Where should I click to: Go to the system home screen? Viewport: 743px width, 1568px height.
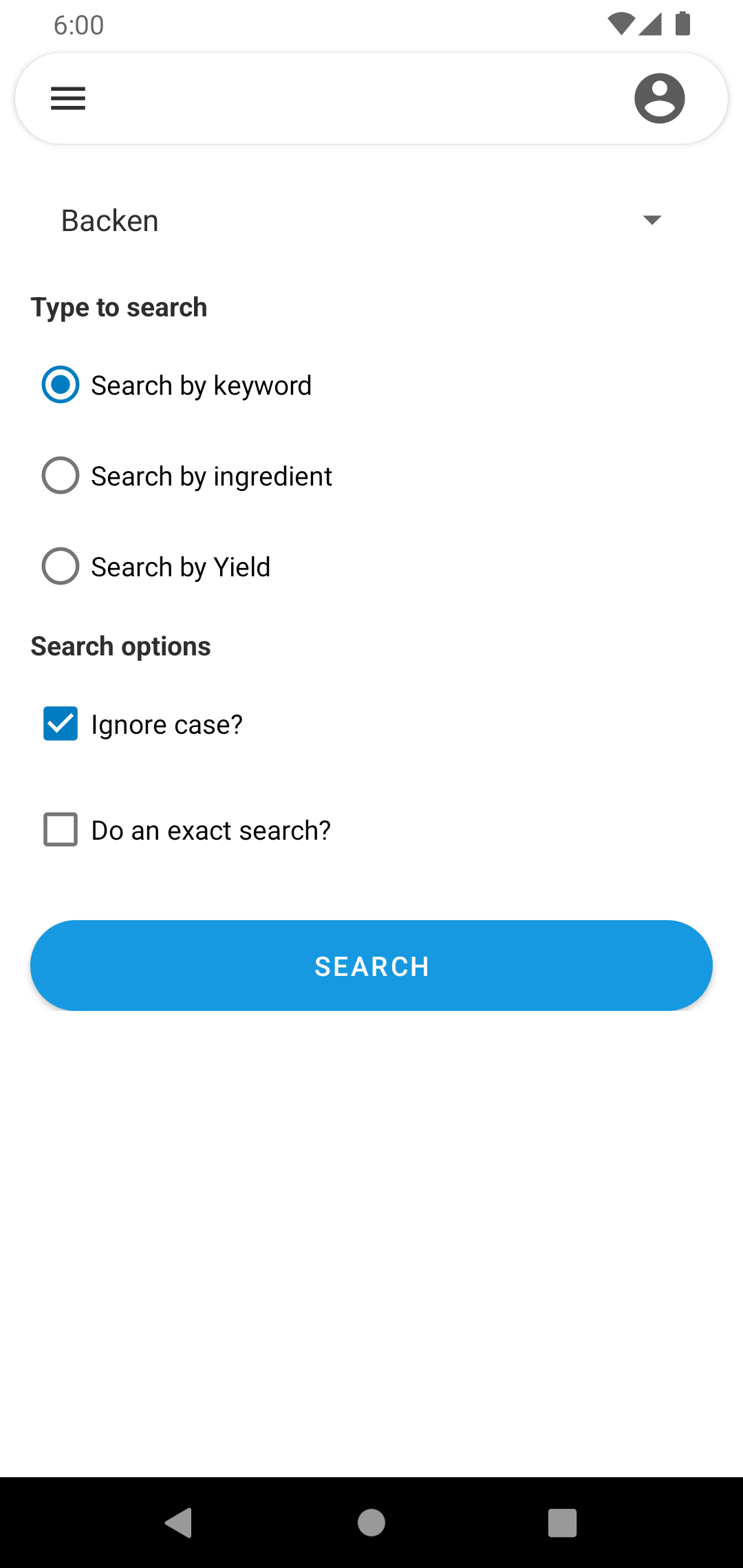[371, 1523]
